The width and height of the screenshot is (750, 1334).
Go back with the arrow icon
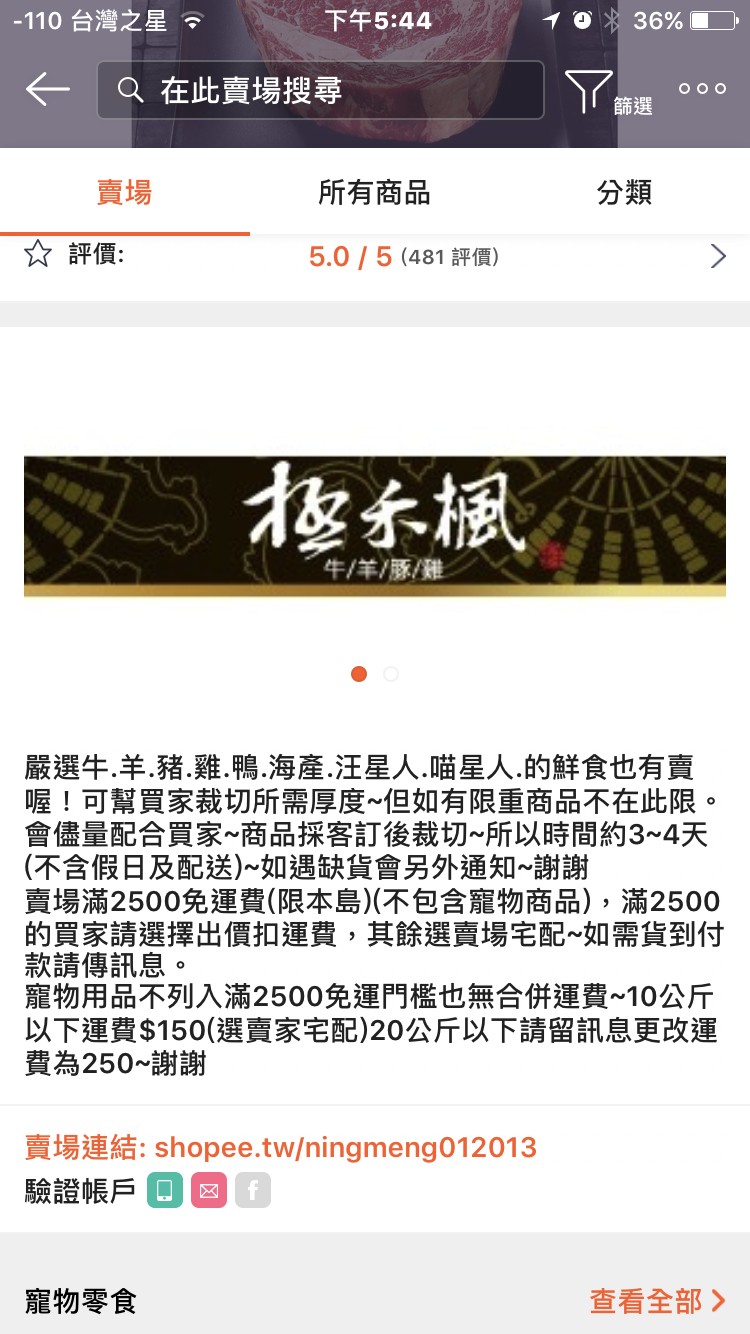click(47, 90)
